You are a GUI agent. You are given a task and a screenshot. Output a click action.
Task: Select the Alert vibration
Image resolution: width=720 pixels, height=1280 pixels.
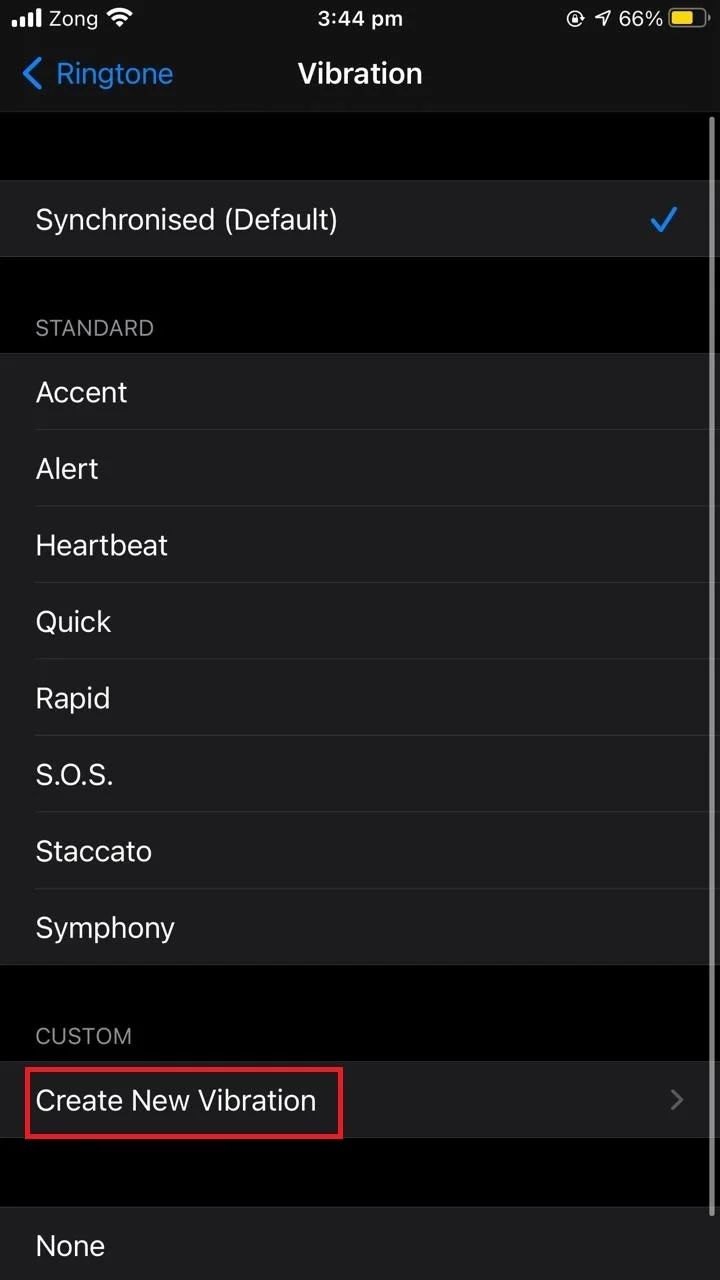(x=360, y=468)
